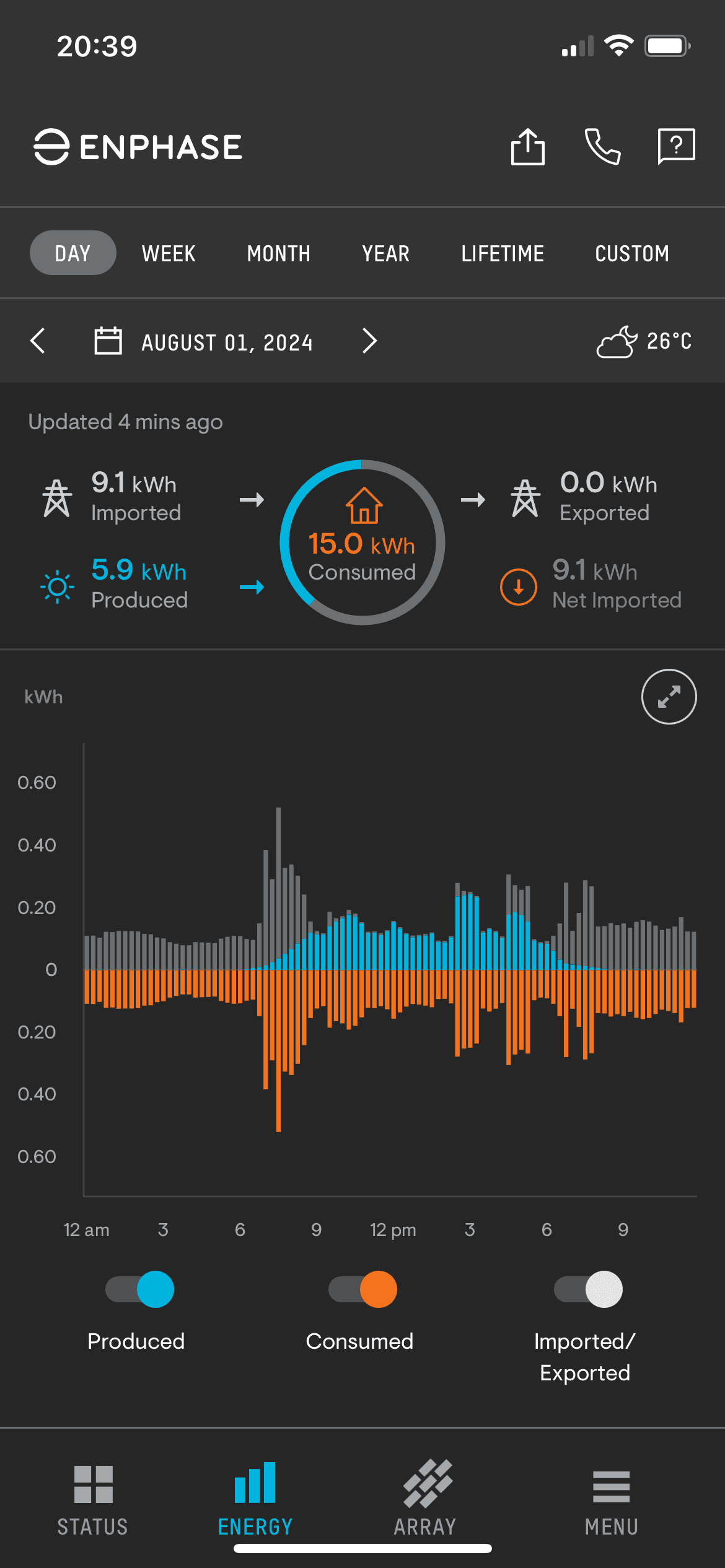Go to the next day
This screenshot has width=725, height=1568.
pos(369,341)
